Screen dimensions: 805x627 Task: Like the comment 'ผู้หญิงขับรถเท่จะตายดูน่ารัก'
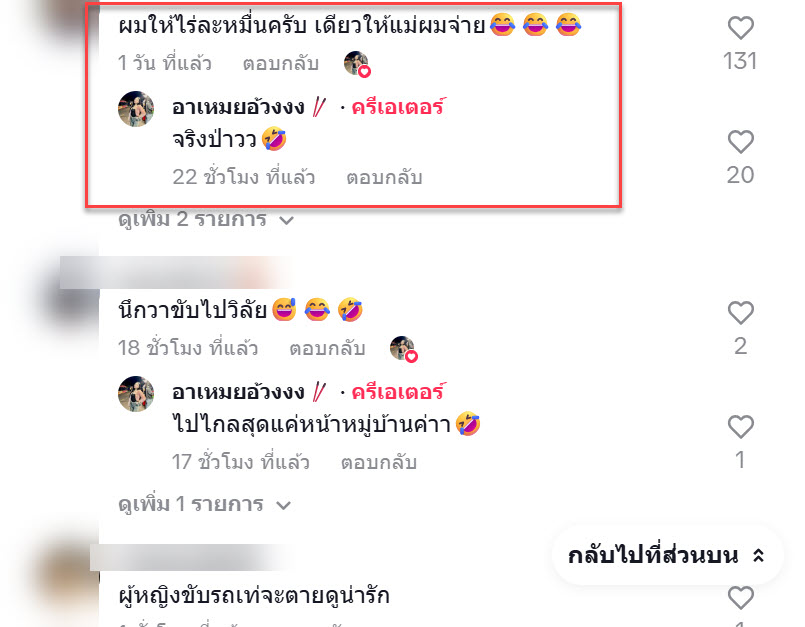[x=740, y=598]
